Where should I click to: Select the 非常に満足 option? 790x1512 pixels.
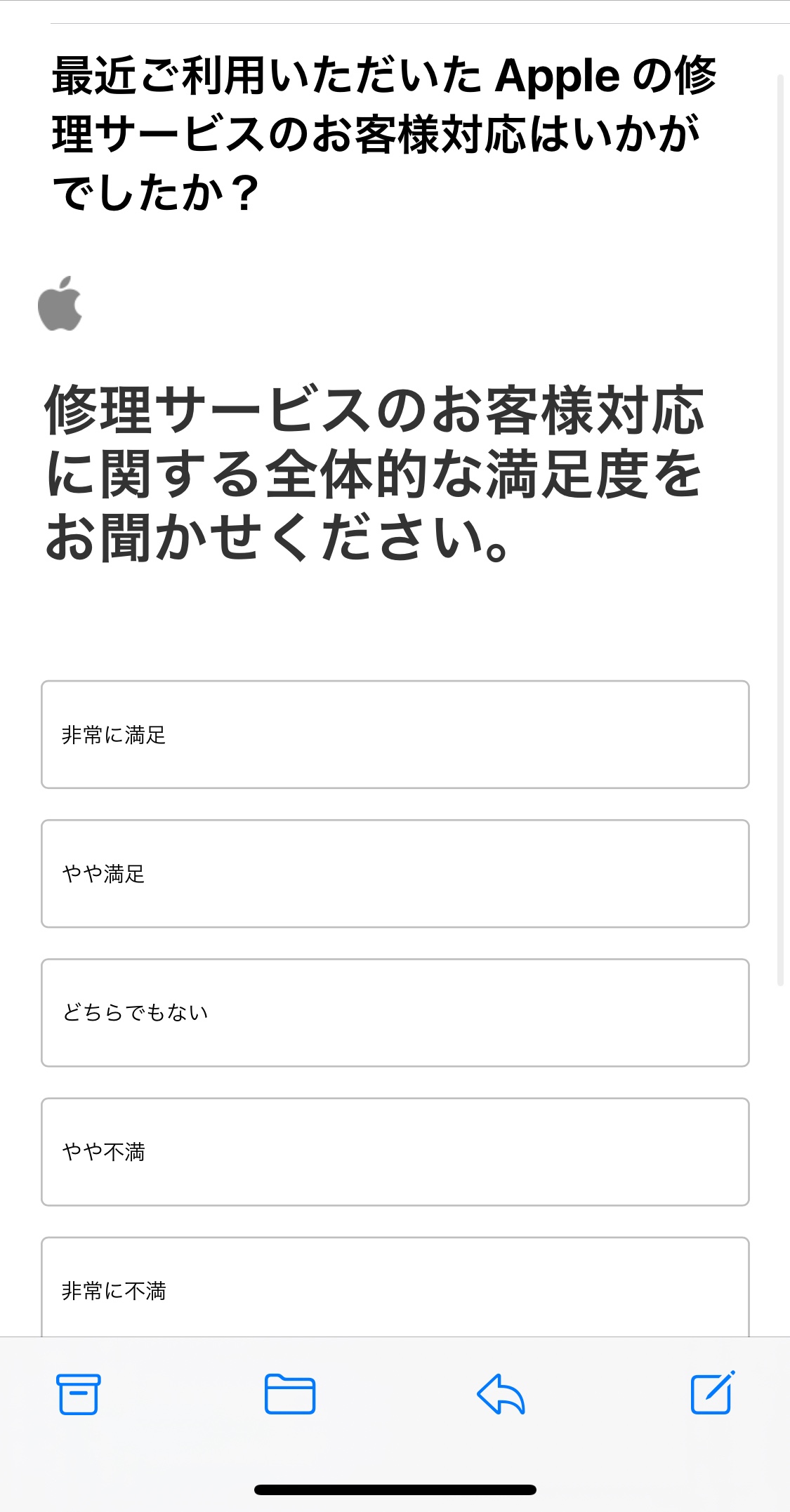click(x=395, y=734)
